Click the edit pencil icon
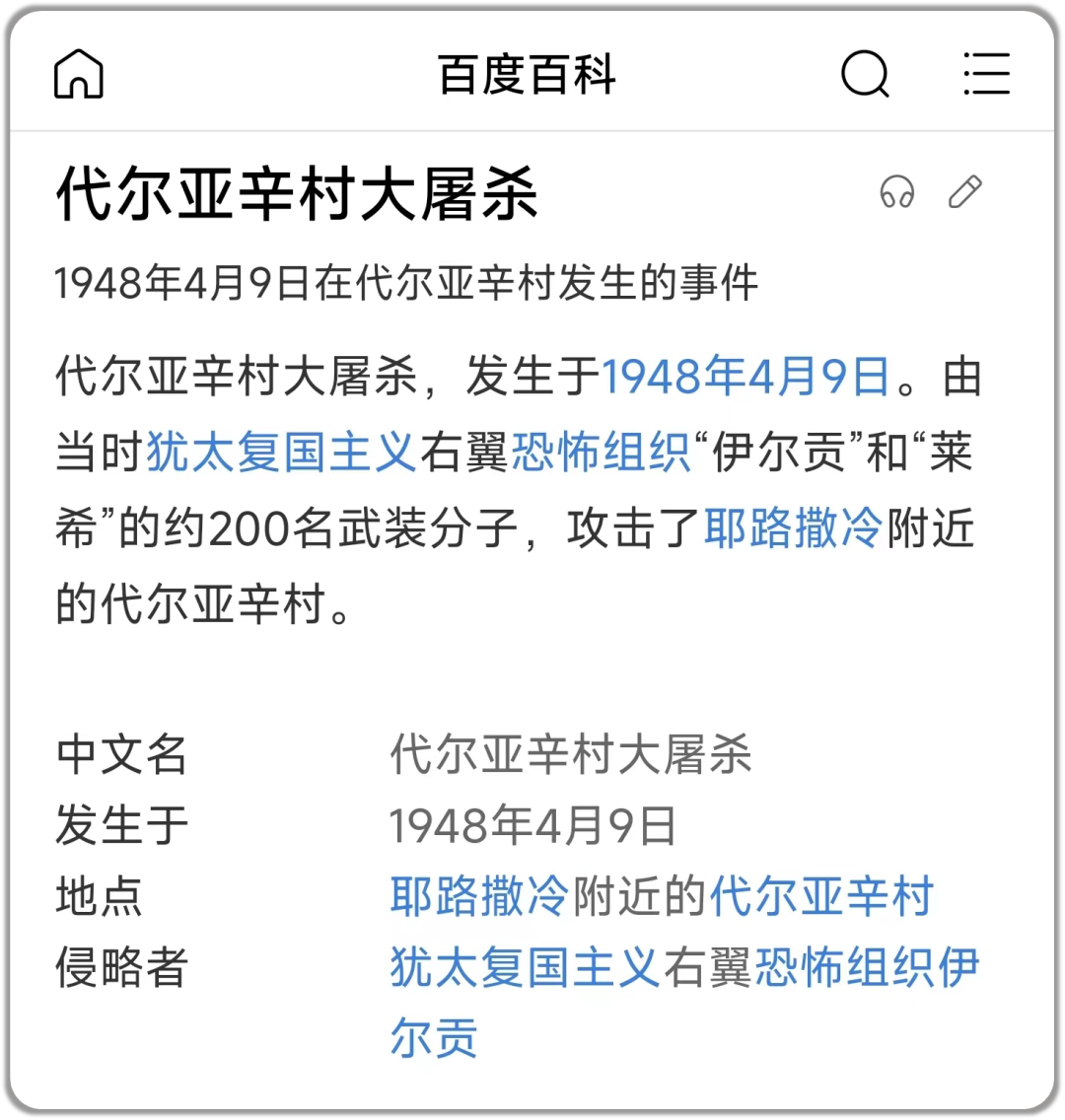Viewport: 1065px width, 1120px height. pyautogui.click(x=966, y=190)
